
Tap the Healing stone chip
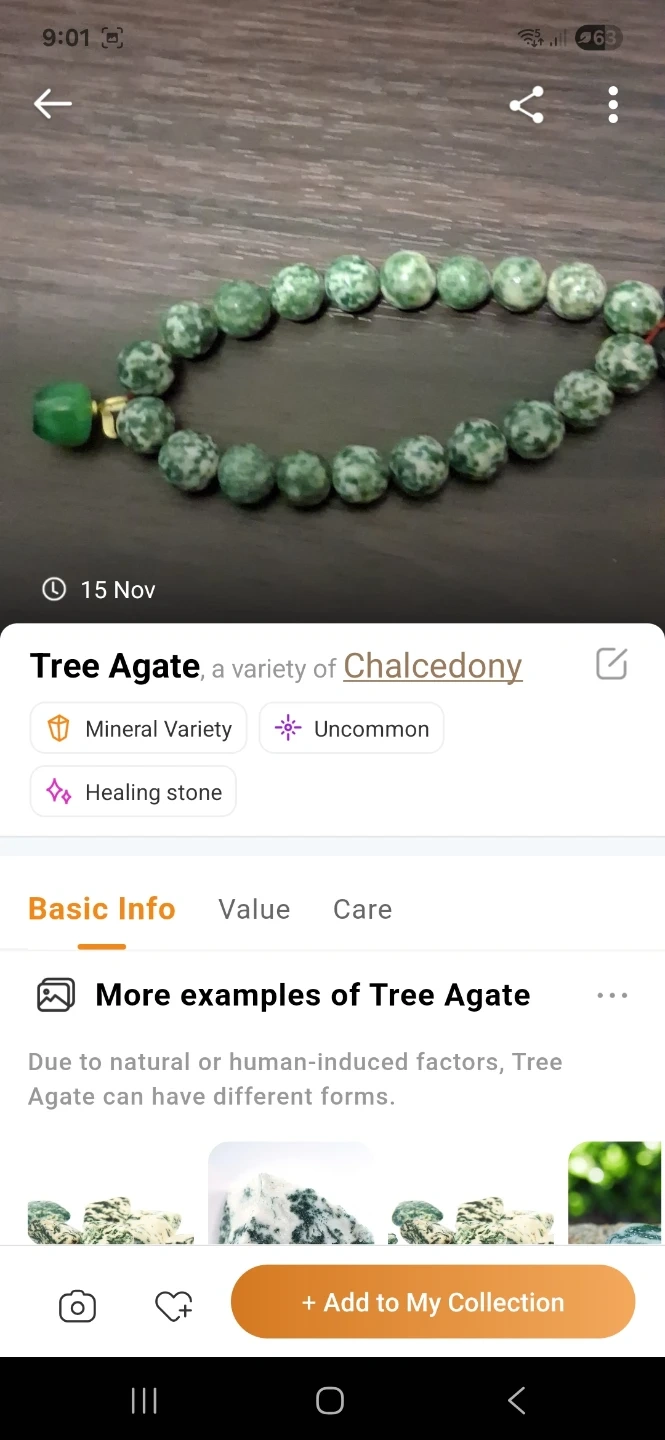tap(133, 792)
